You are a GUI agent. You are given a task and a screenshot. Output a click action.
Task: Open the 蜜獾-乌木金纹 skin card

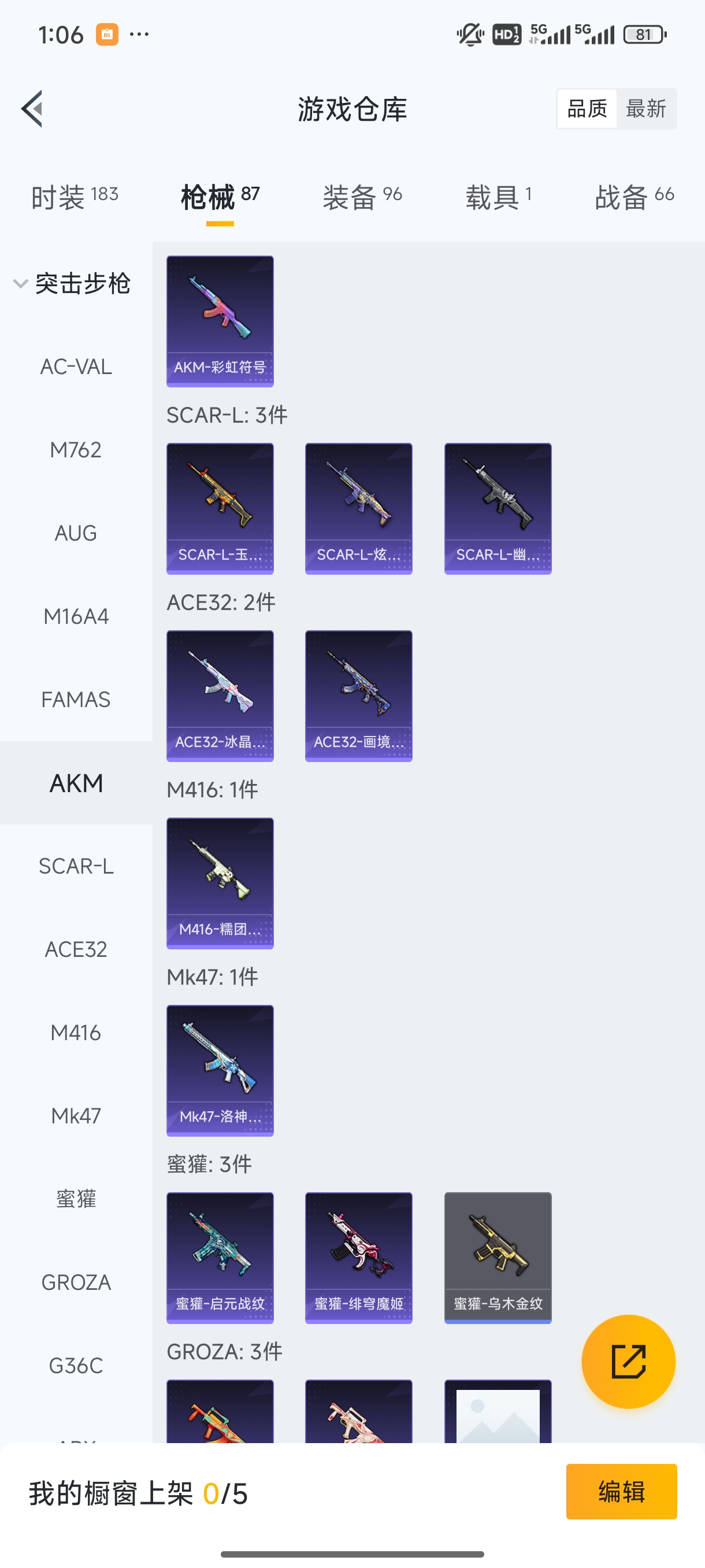pos(498,1258)
